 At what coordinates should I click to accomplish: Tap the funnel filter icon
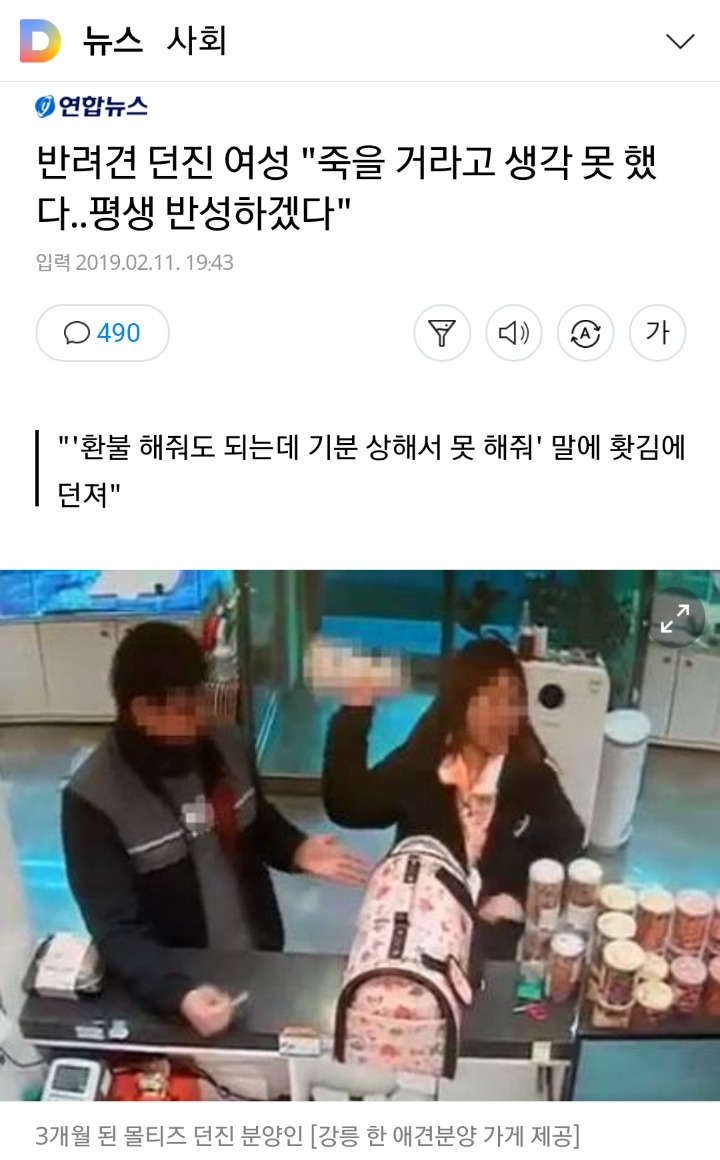coord(442,333)
